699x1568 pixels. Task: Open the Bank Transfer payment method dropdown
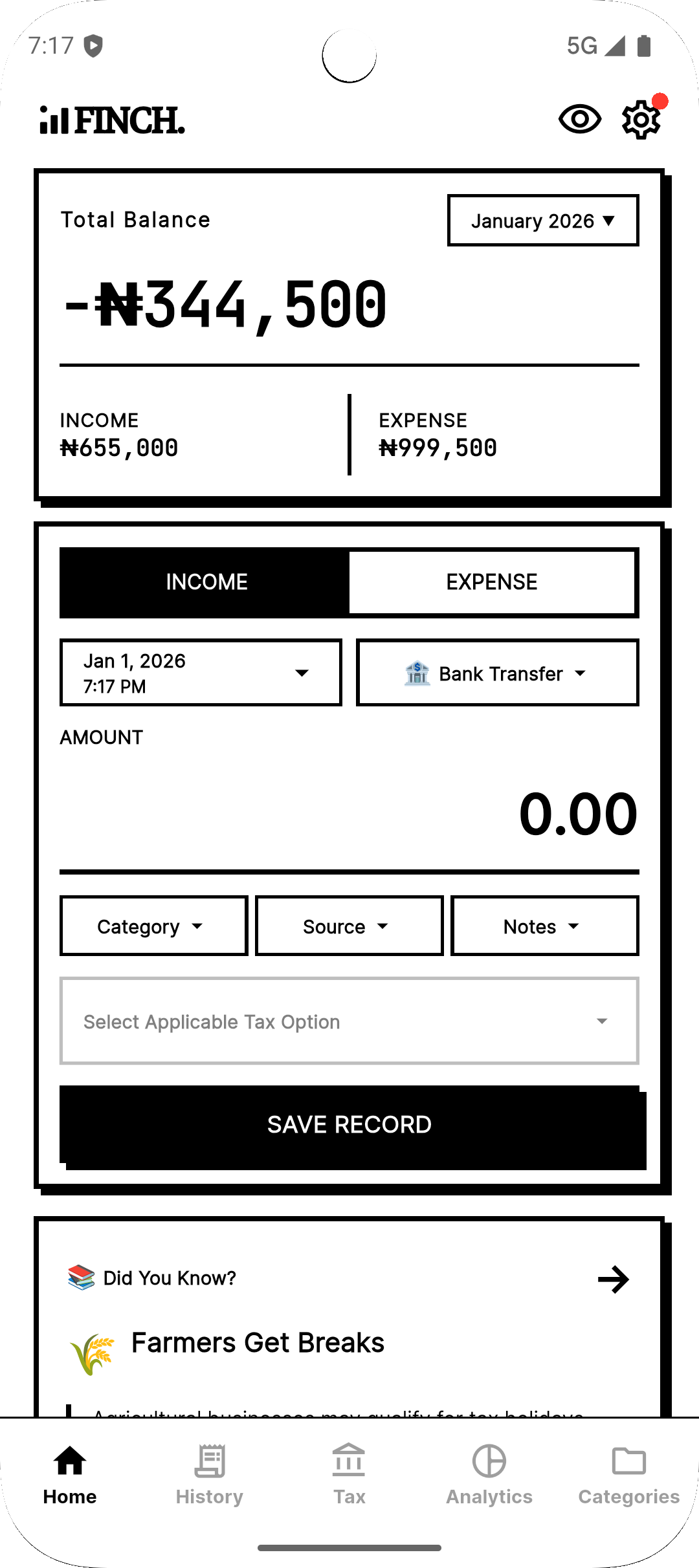[497, 673]
